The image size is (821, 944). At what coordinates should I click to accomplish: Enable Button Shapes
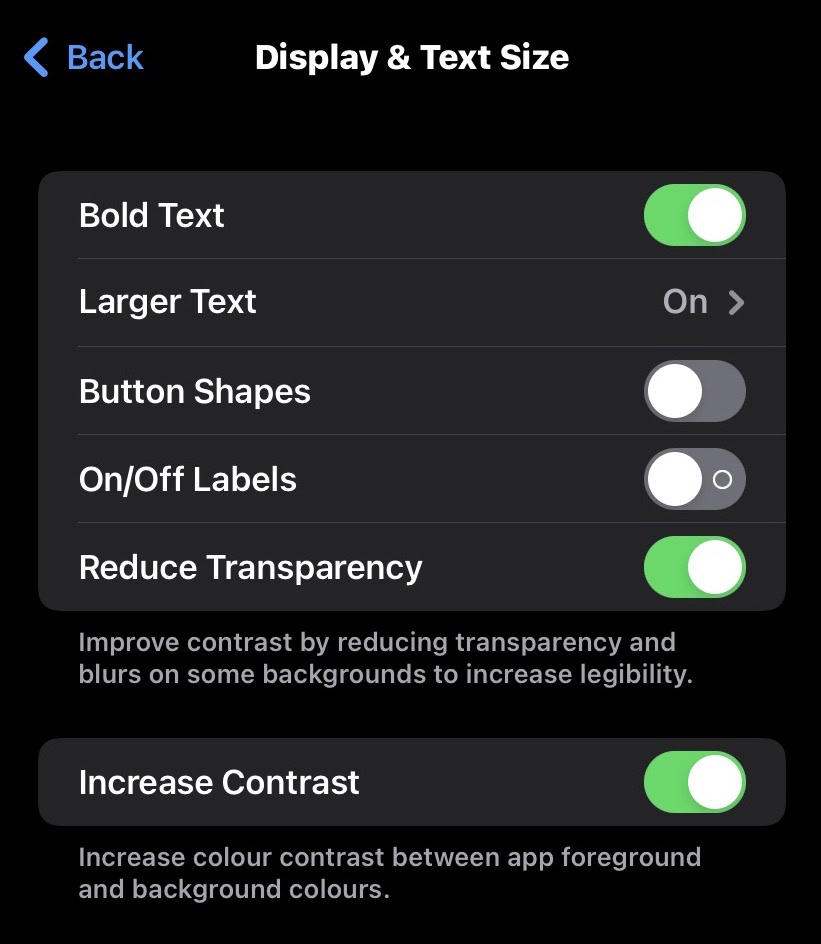coord(695,391)
